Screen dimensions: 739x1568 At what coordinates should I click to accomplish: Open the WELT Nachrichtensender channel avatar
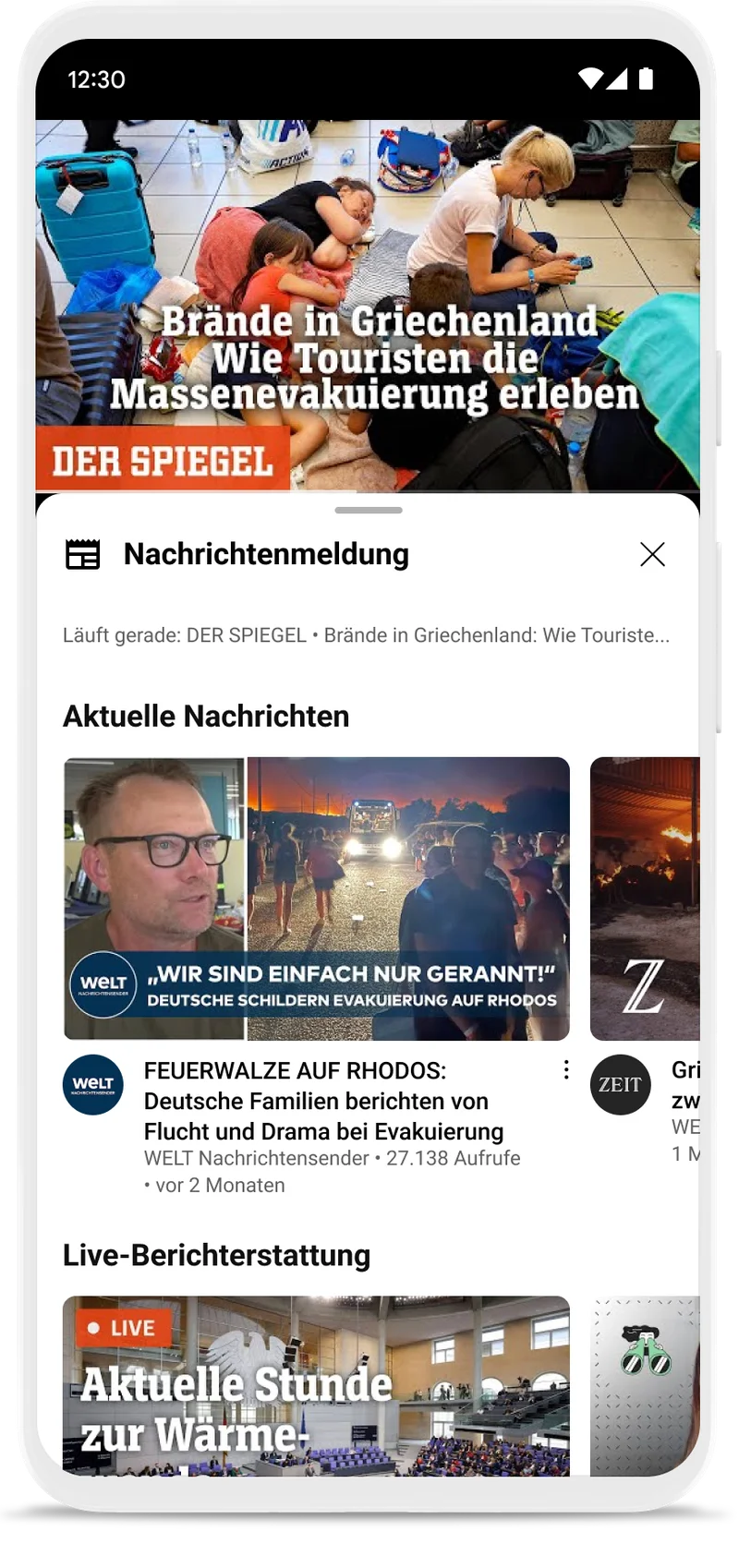point(93,1084)
